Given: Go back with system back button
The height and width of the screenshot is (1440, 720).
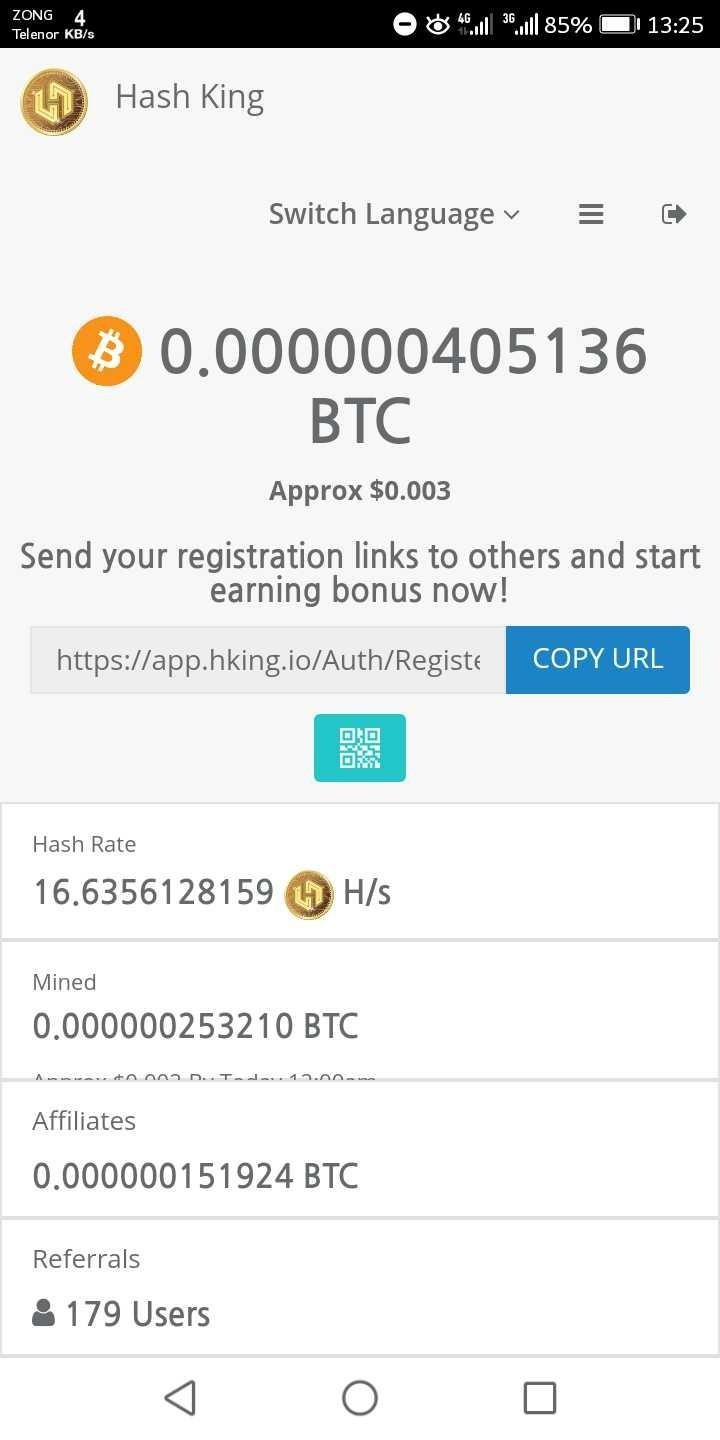Looking at the screenshot, I should (180, 1397).
